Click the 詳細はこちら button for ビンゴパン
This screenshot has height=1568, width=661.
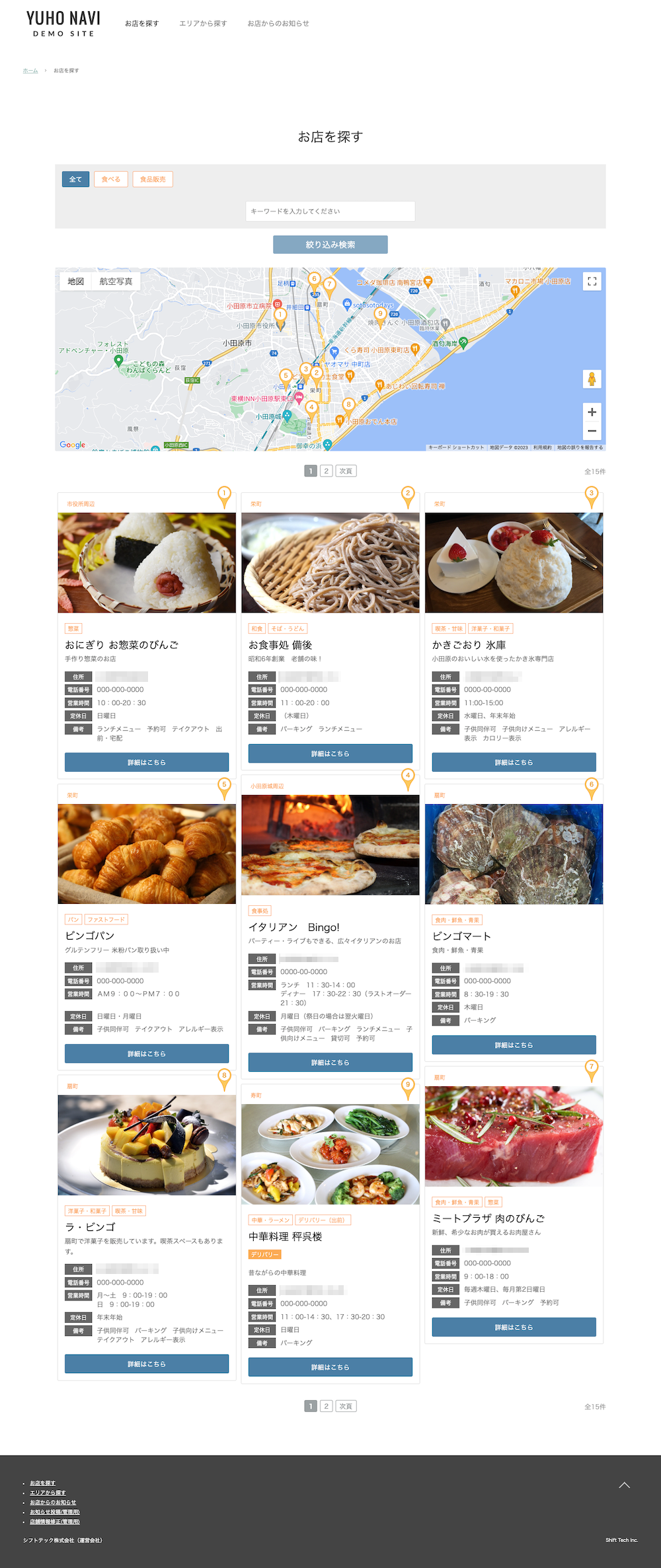pos(146,1054)
